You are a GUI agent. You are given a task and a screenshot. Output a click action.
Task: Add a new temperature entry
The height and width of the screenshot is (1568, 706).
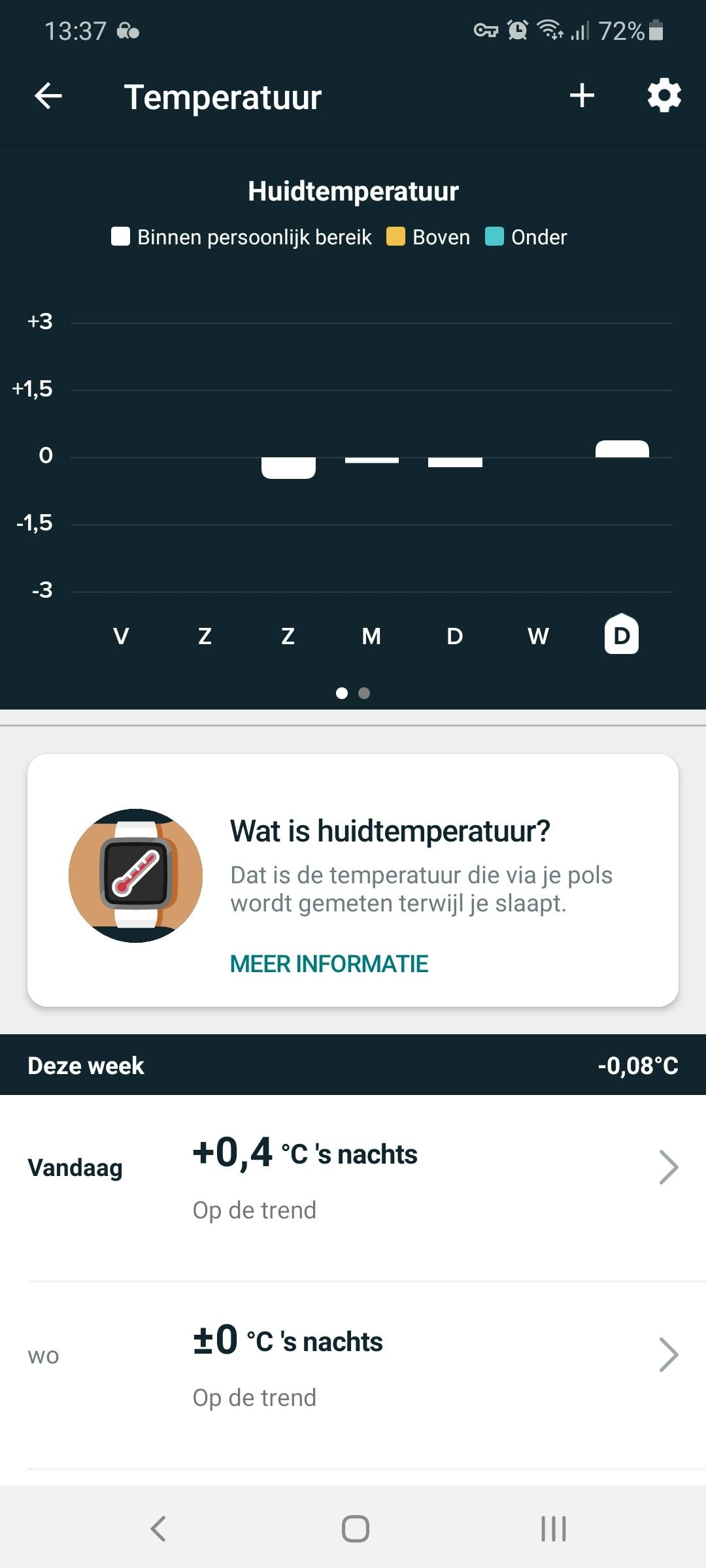click(x=582, y=96)
